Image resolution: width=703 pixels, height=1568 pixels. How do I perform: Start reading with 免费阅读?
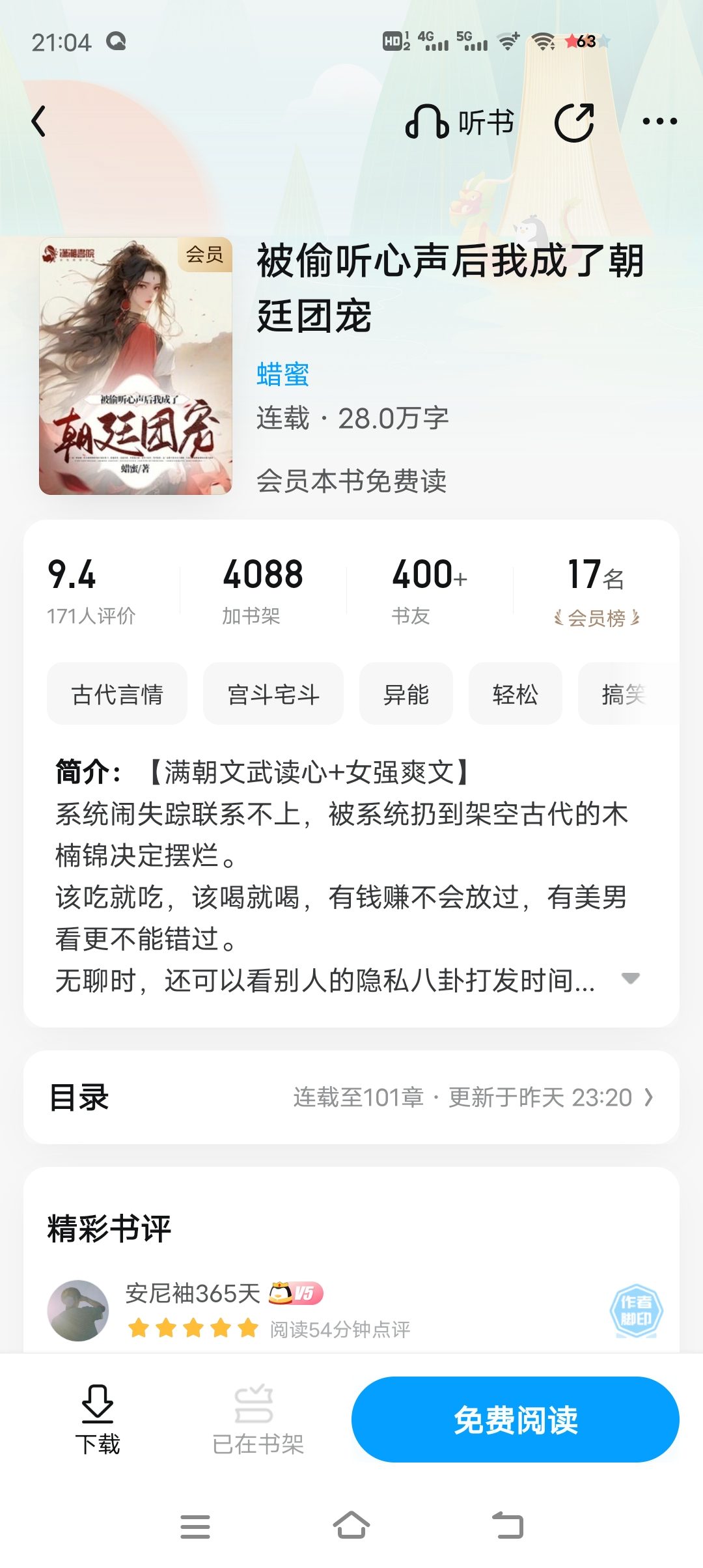(516, 1420)
